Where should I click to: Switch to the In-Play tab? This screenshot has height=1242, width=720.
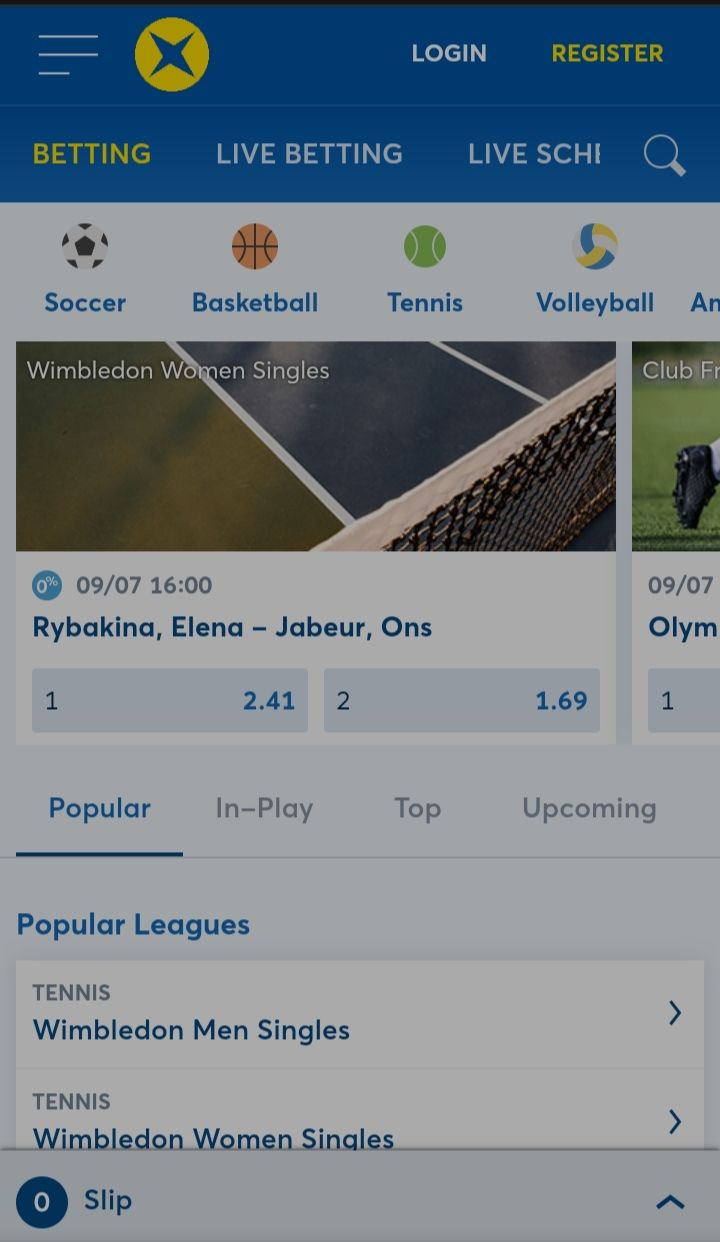point(264,808)
